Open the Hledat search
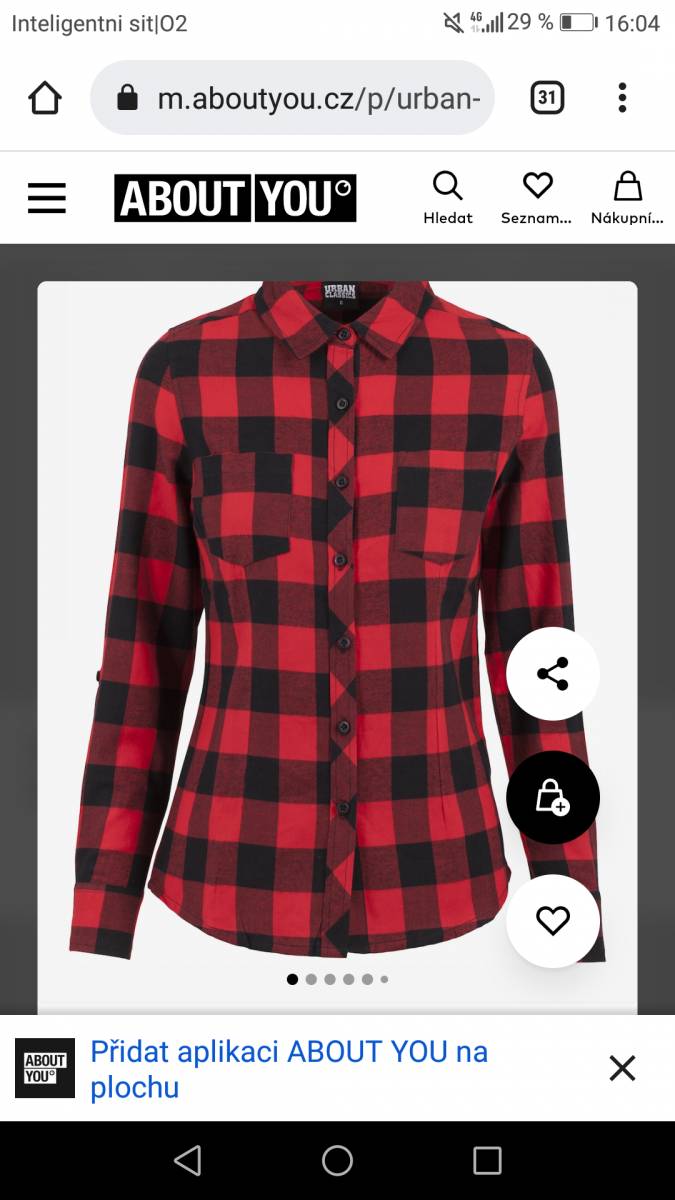675x1200 pixels. click(447, 198)
